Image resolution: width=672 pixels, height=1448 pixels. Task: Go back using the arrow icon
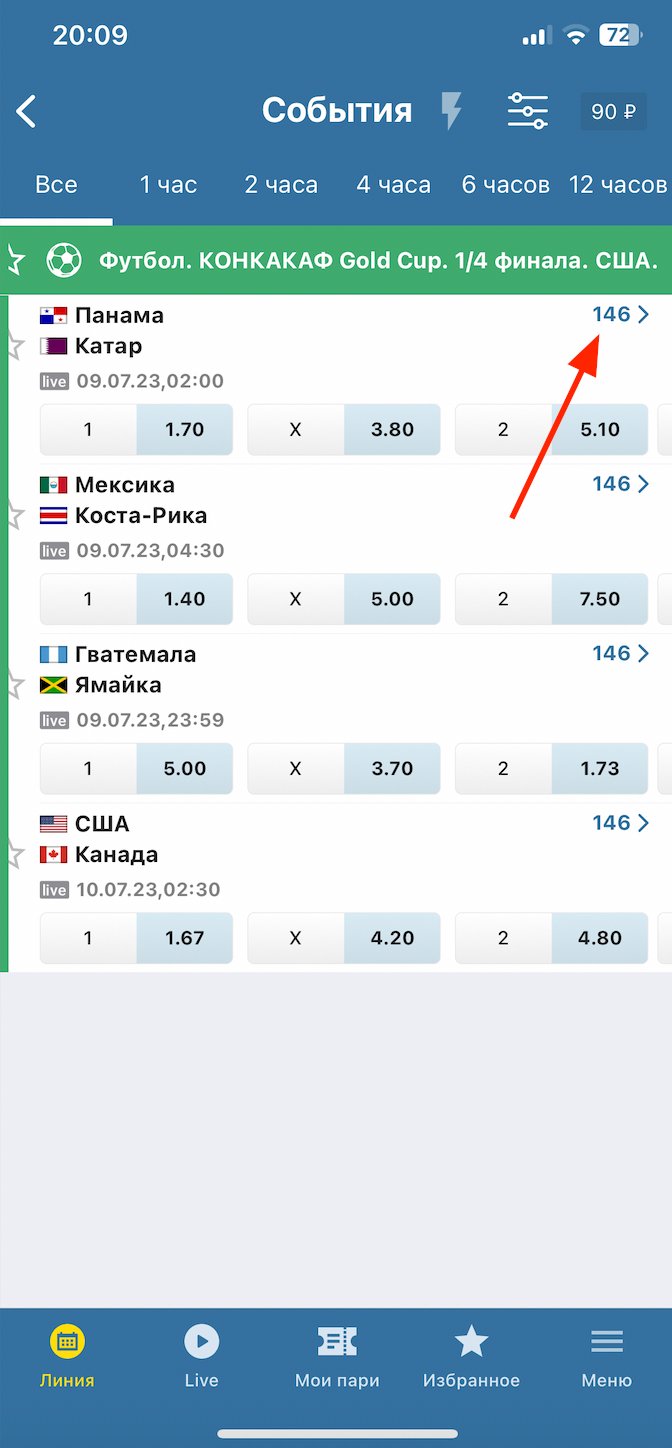click(28, 111)
